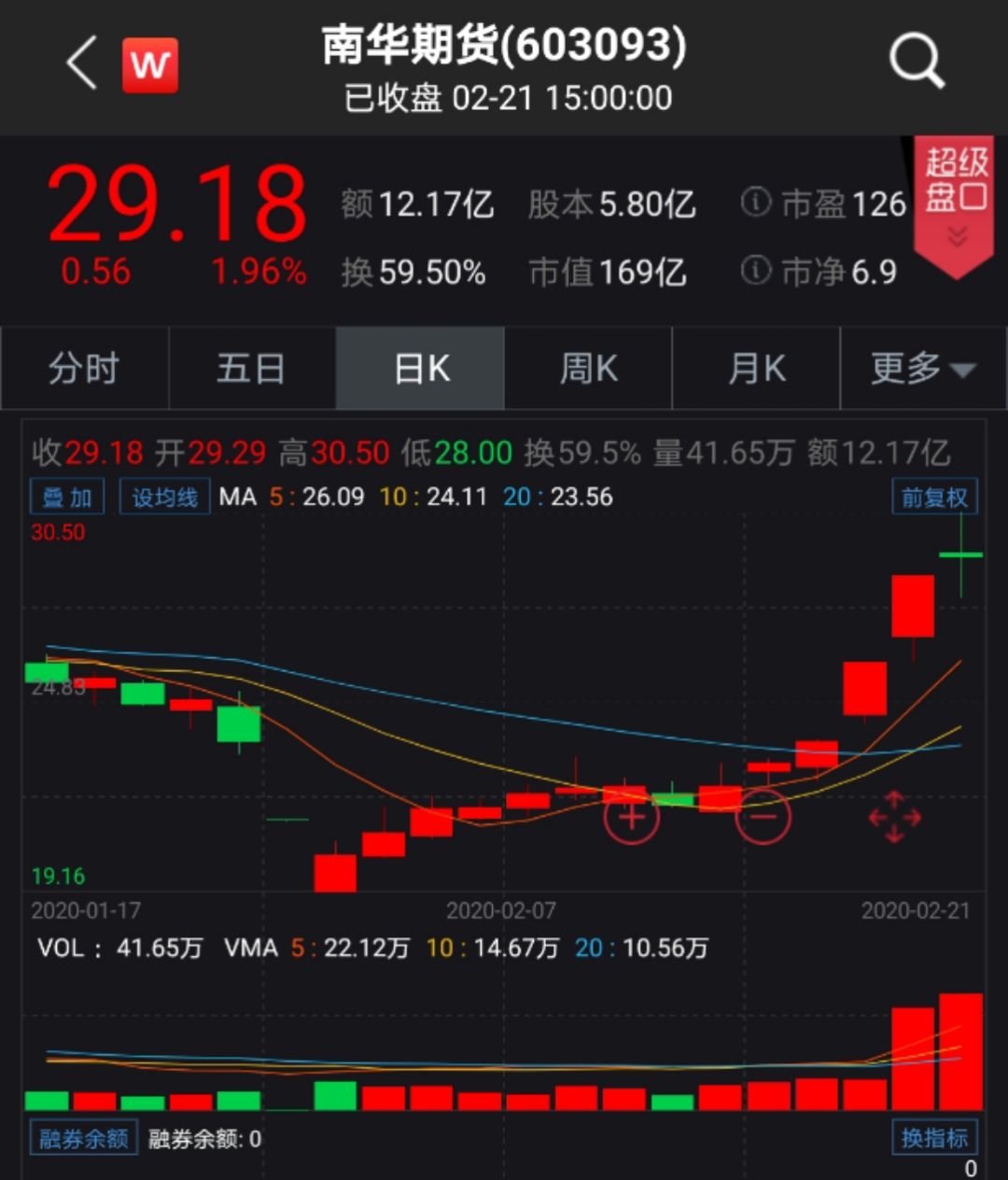Image resolution: width=1008 pixels, height=1180 pixels.
Task: Change the 前复权 adjustment option
Action: (934, 497)
